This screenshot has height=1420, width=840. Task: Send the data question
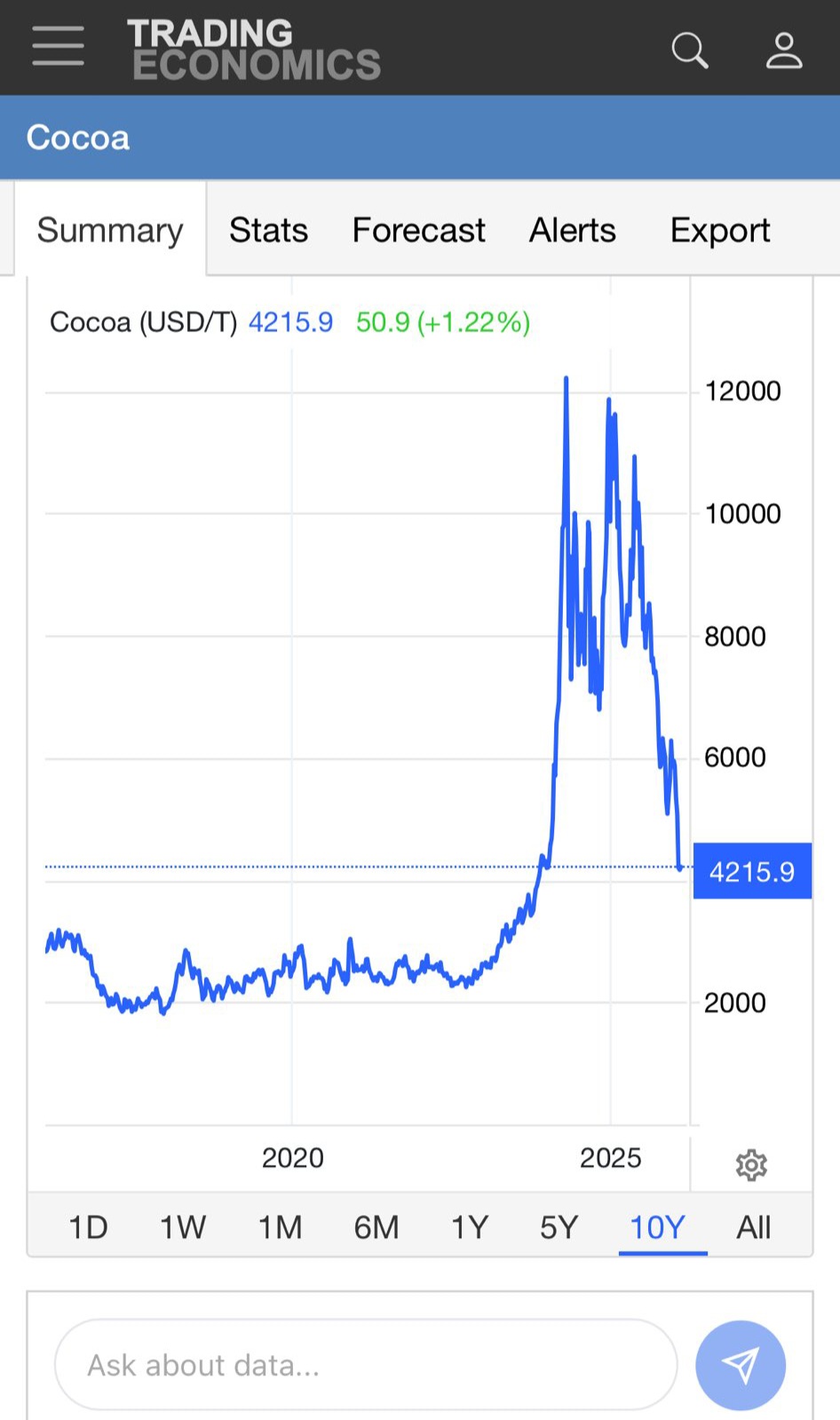pos(740,1365)
